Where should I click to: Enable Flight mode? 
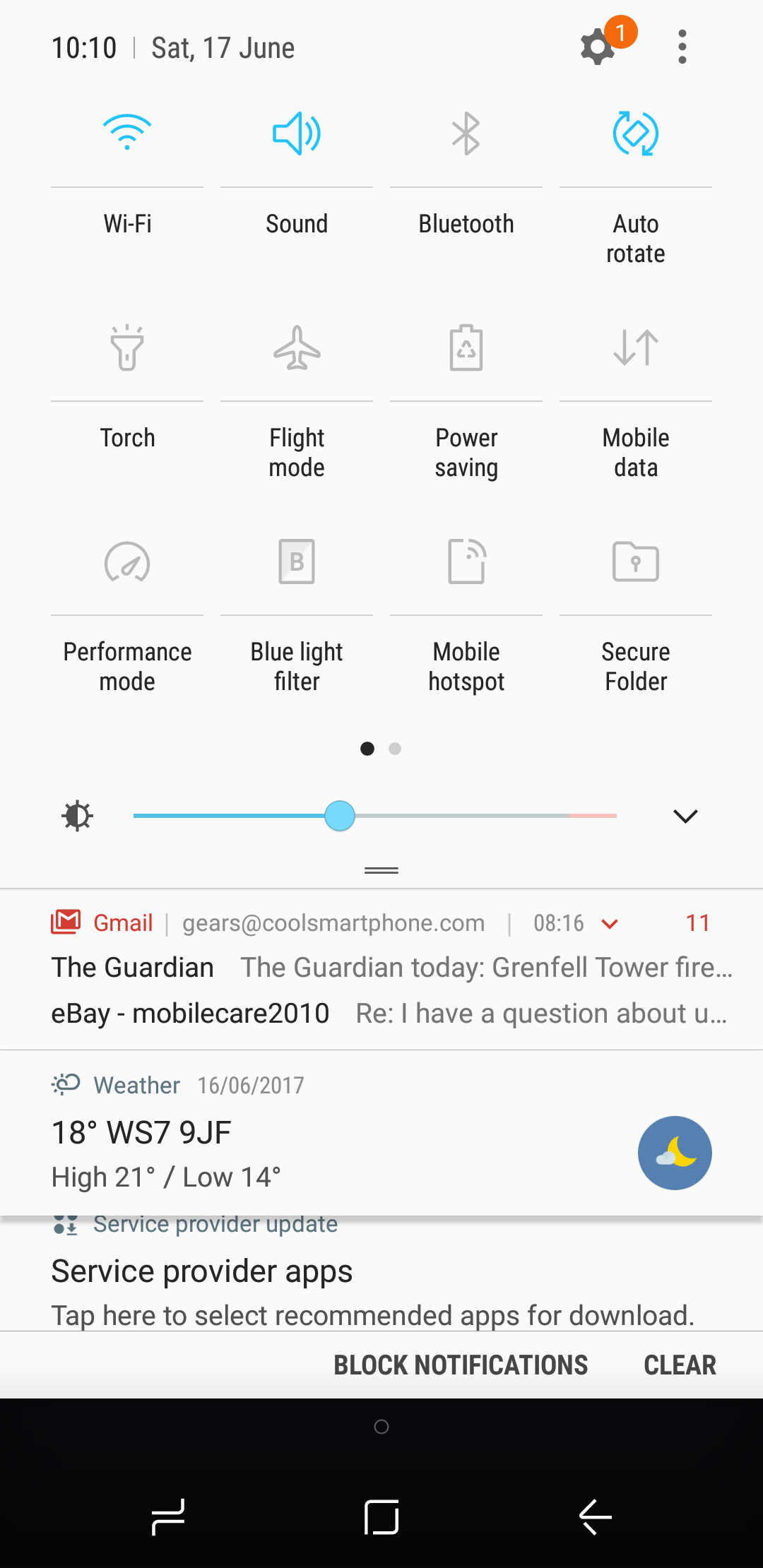pos(297,347)
